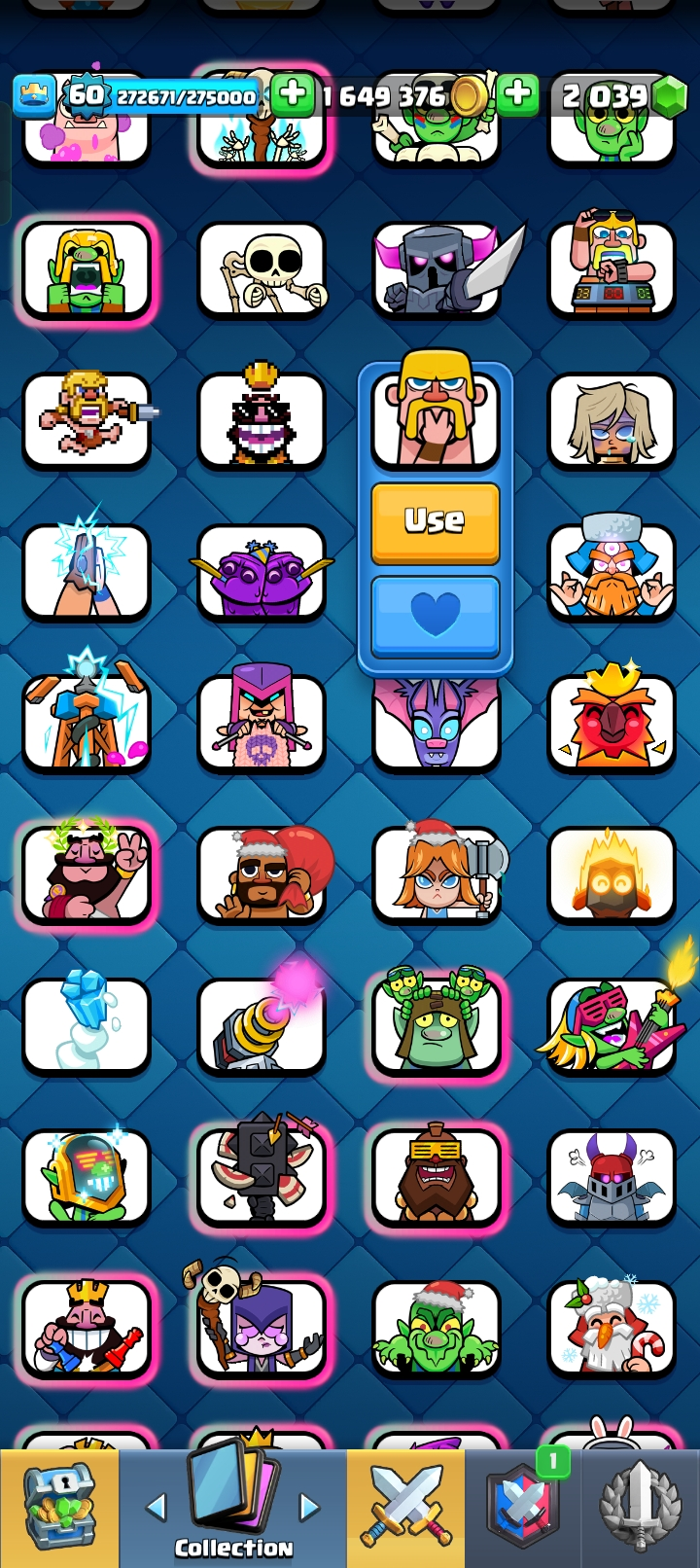Tap the right arrow beside Collection
The width and height of the screenshot is (700, 1568).
[x=309, y=1508]
